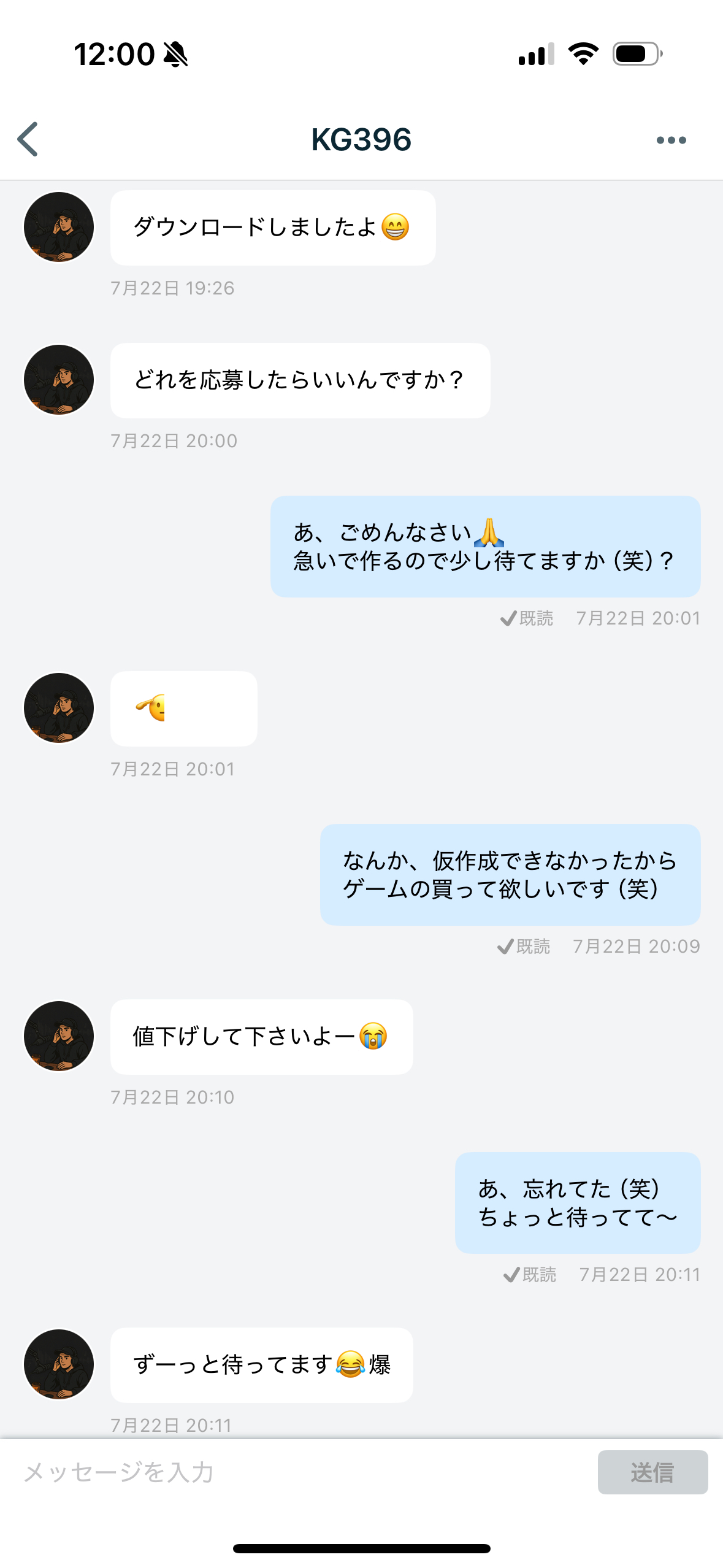Tap the read receipt checkmark under ごめんなさい message
Viewport: 723px width, 1568px height.
[x=507, y=618]
